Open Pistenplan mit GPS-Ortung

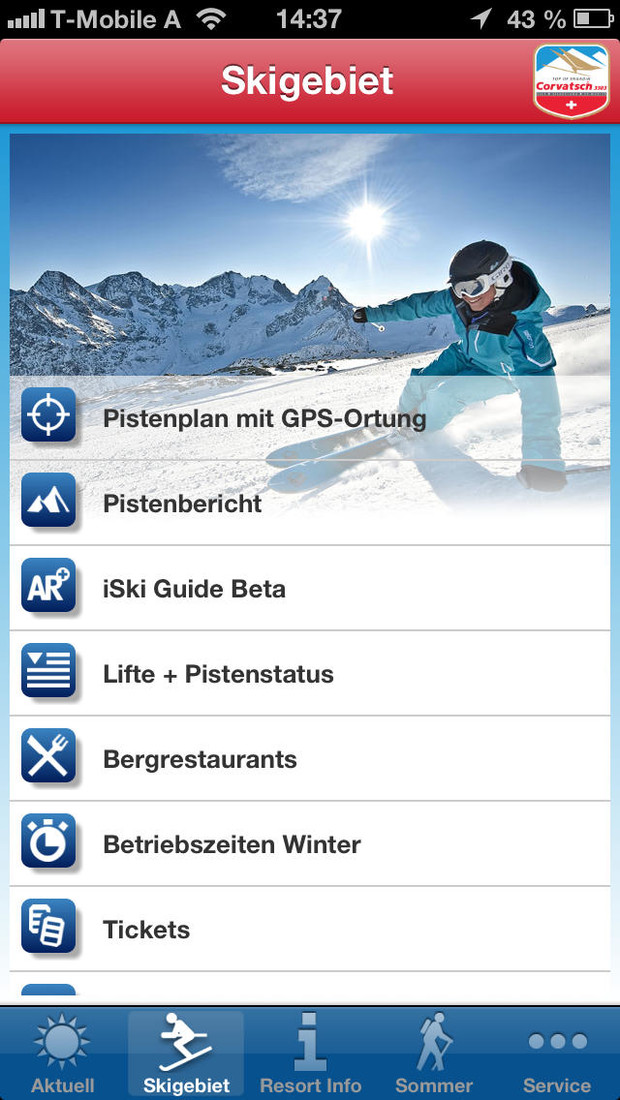(310, 418)
